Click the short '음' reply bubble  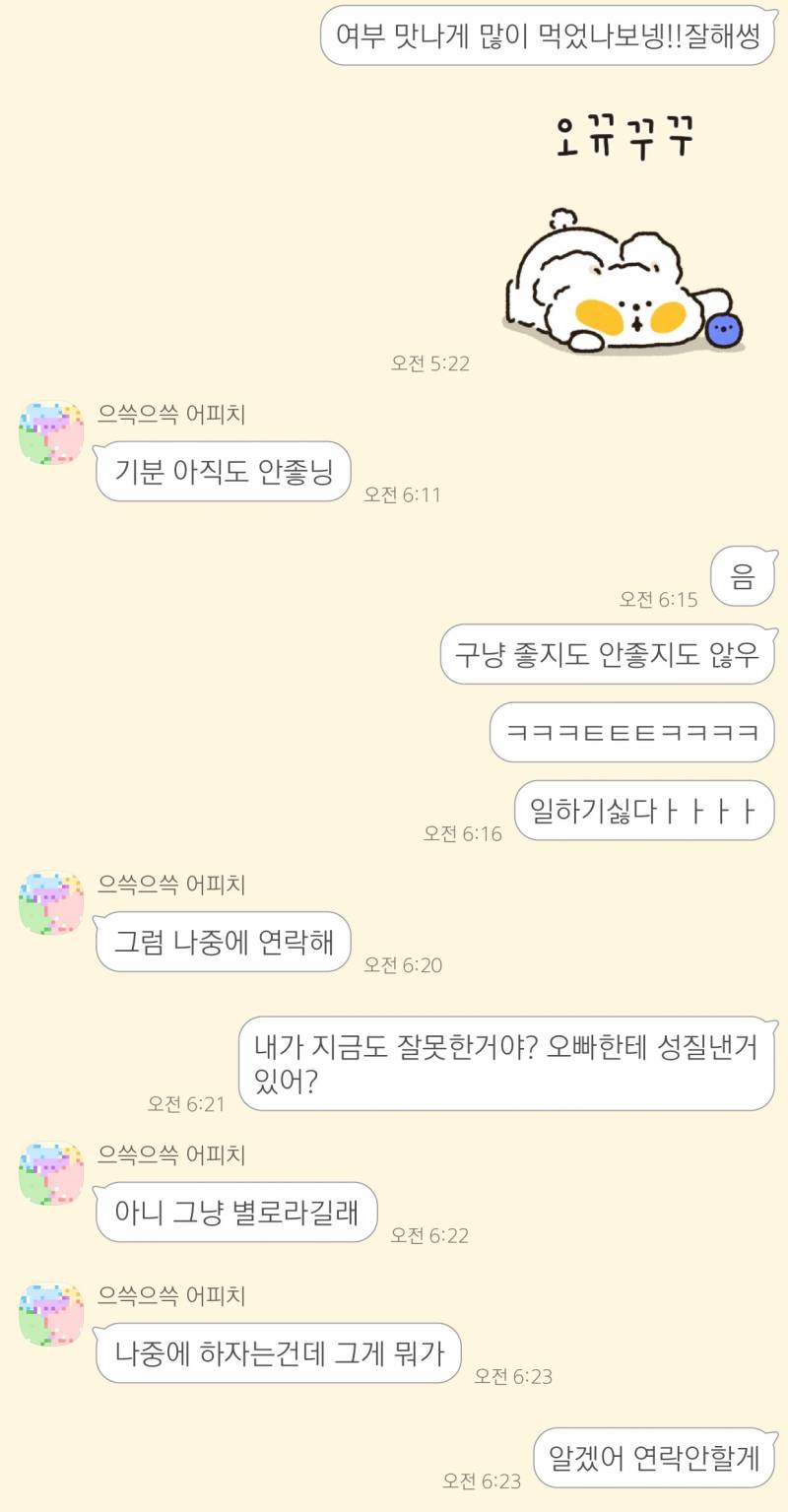[x=742, y=575]
